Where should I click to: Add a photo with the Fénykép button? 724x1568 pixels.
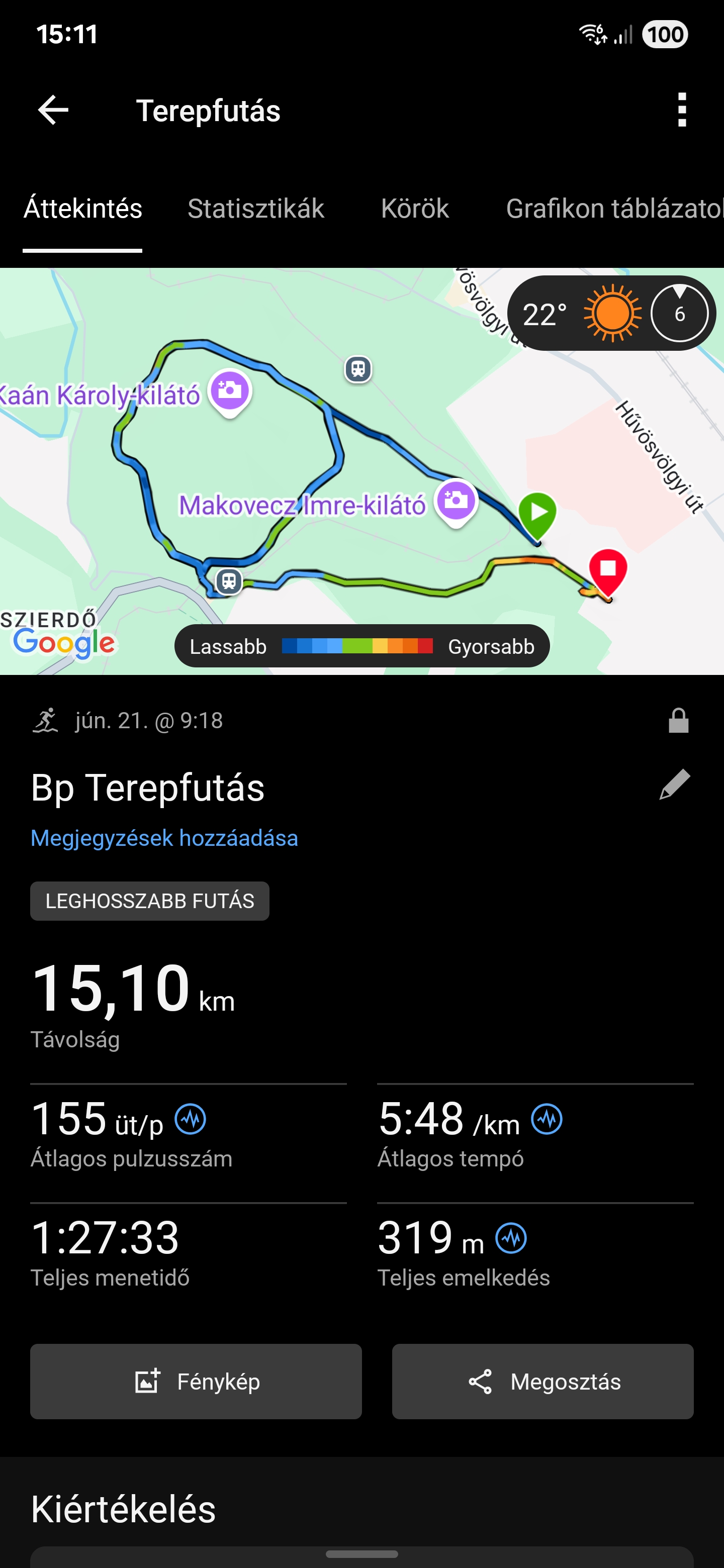pyautogui.click(x=196, y=1382)
